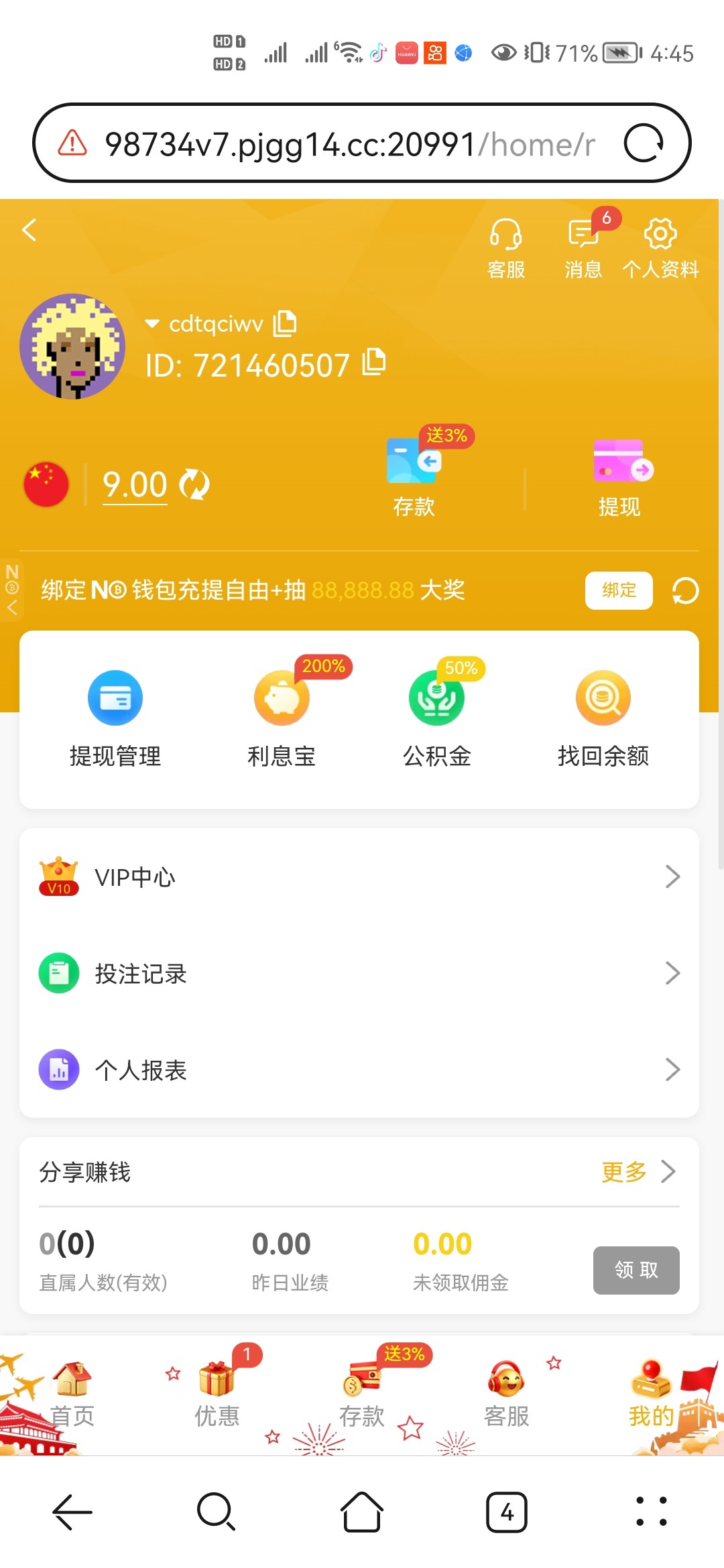The width and height of the screenshot is (724, 1568).
Task: Open 投注记录 betting records
Action: coord(359,974)
